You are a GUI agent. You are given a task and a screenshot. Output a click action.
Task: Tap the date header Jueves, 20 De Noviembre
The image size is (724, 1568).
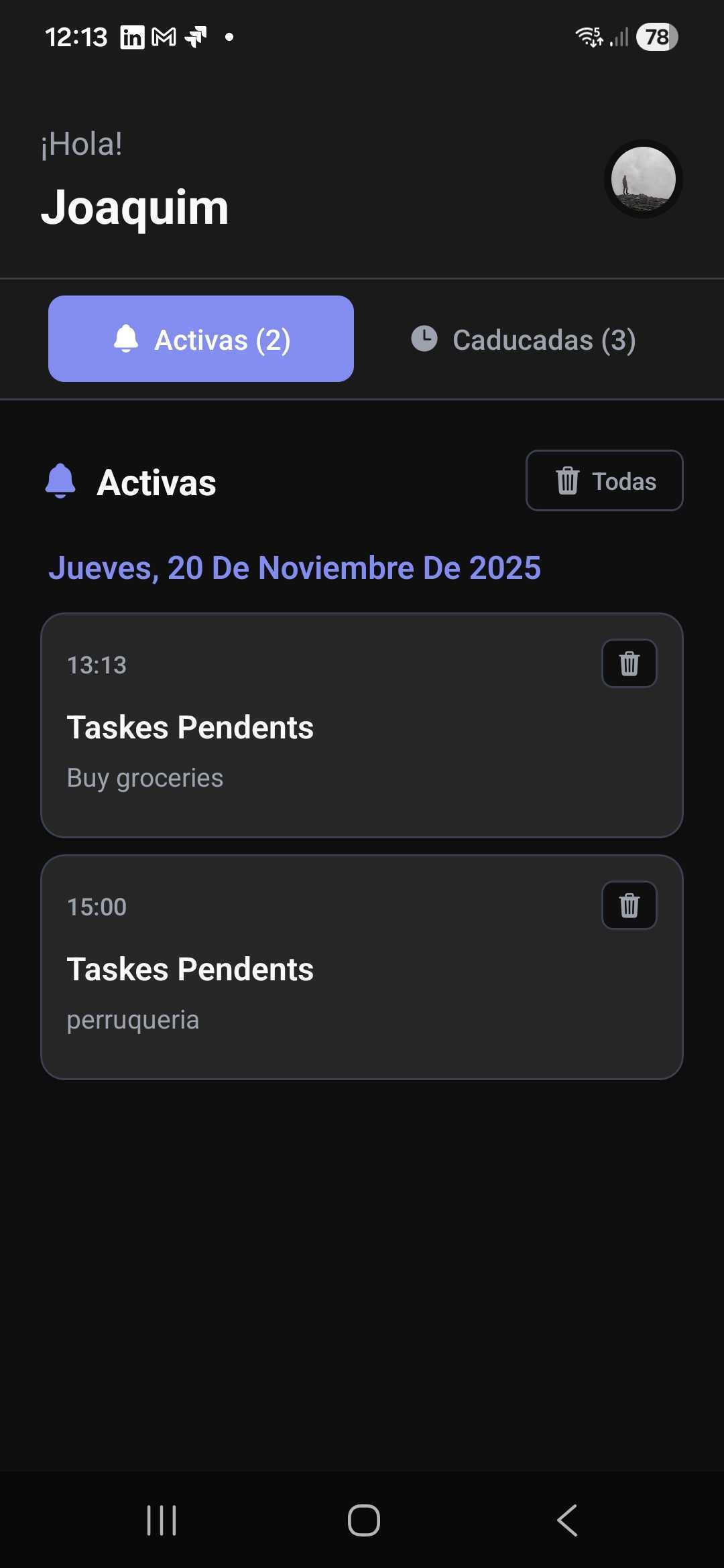(297, 568)
